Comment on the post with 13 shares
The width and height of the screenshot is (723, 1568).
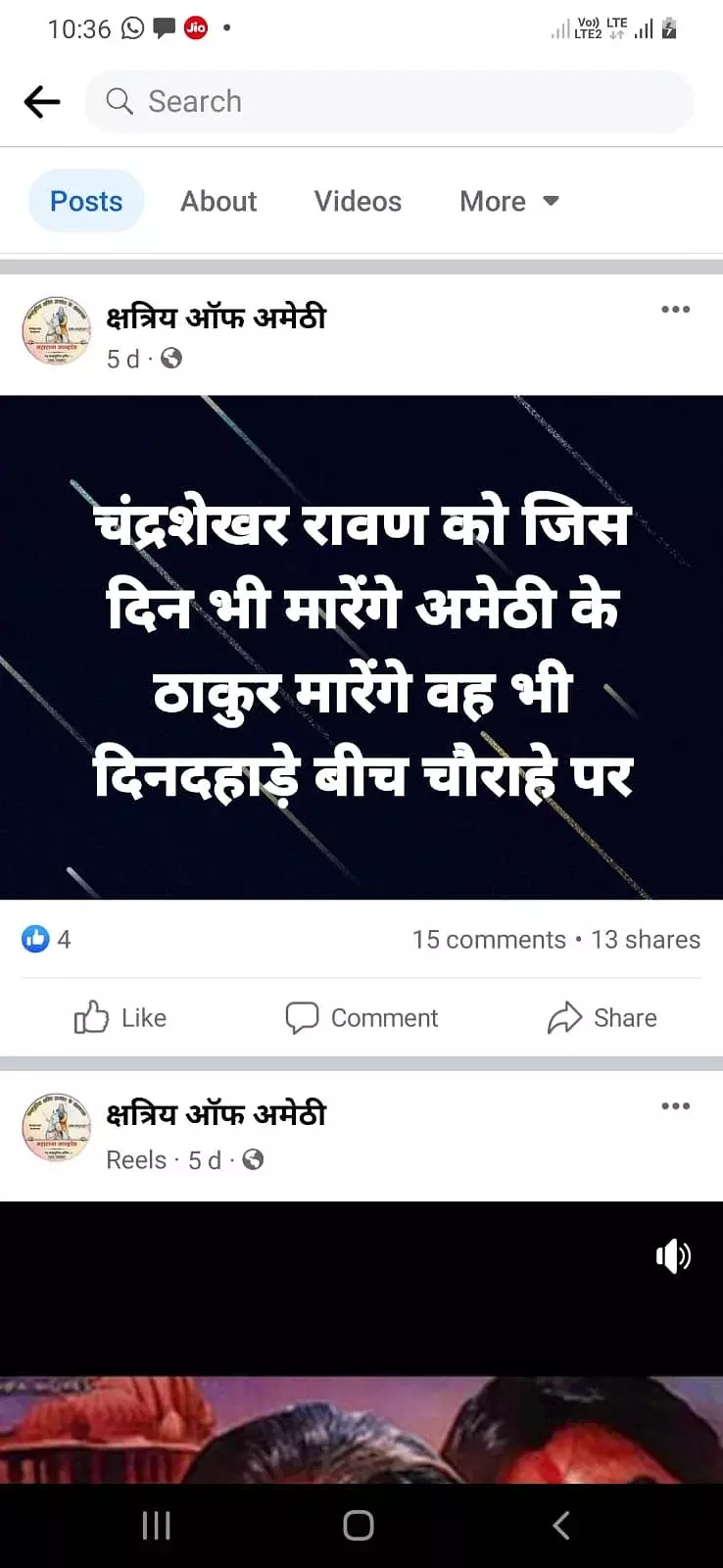point(361,1018)
